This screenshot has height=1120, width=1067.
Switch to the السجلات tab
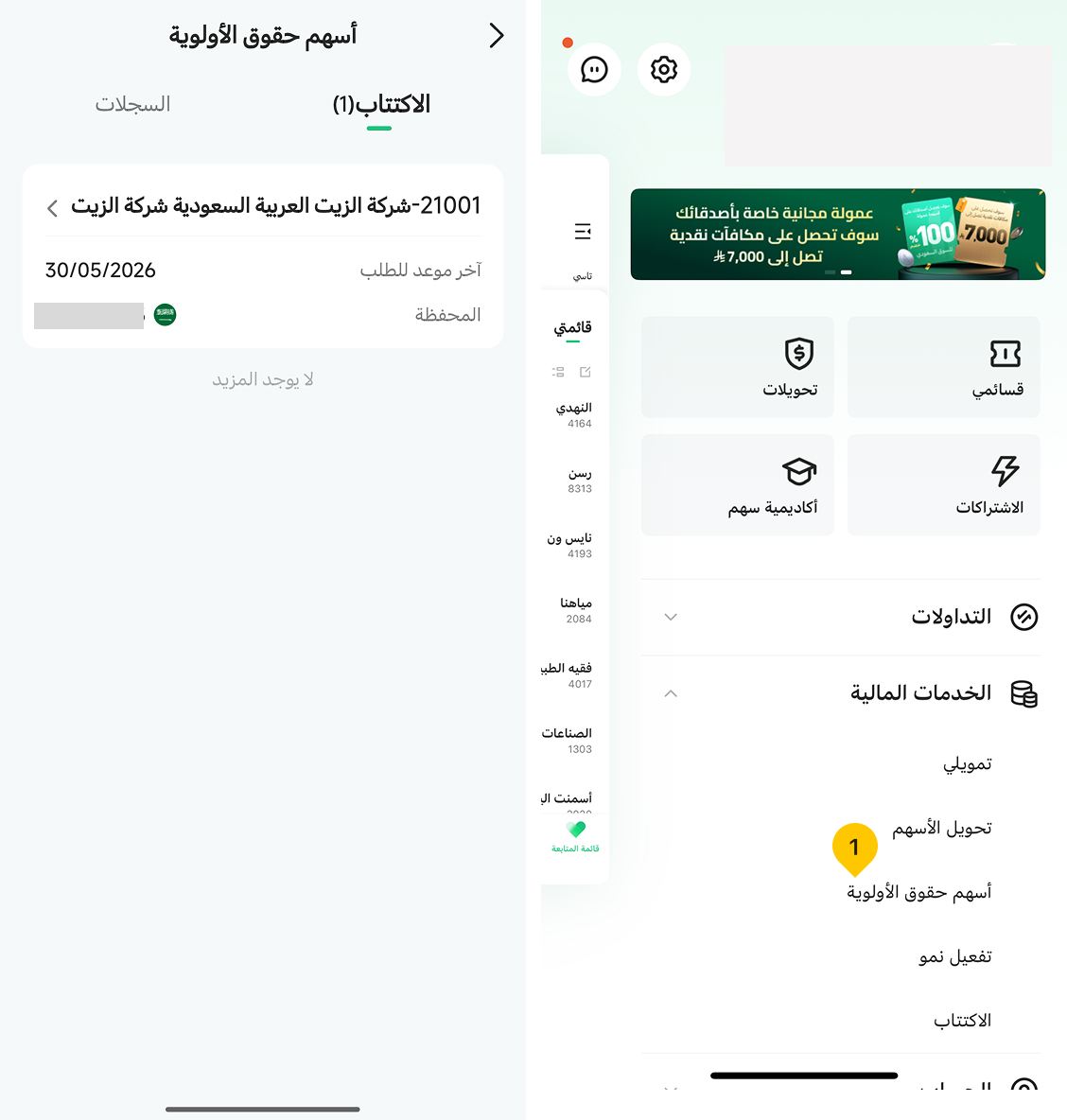132,104
